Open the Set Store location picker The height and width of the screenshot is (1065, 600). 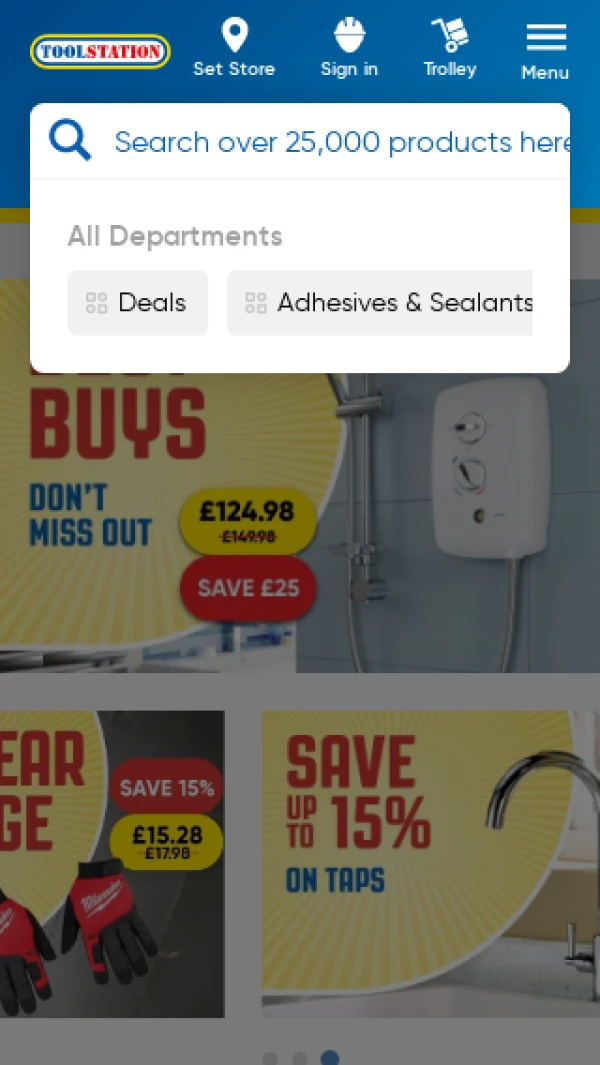click(x=234, y=48)
